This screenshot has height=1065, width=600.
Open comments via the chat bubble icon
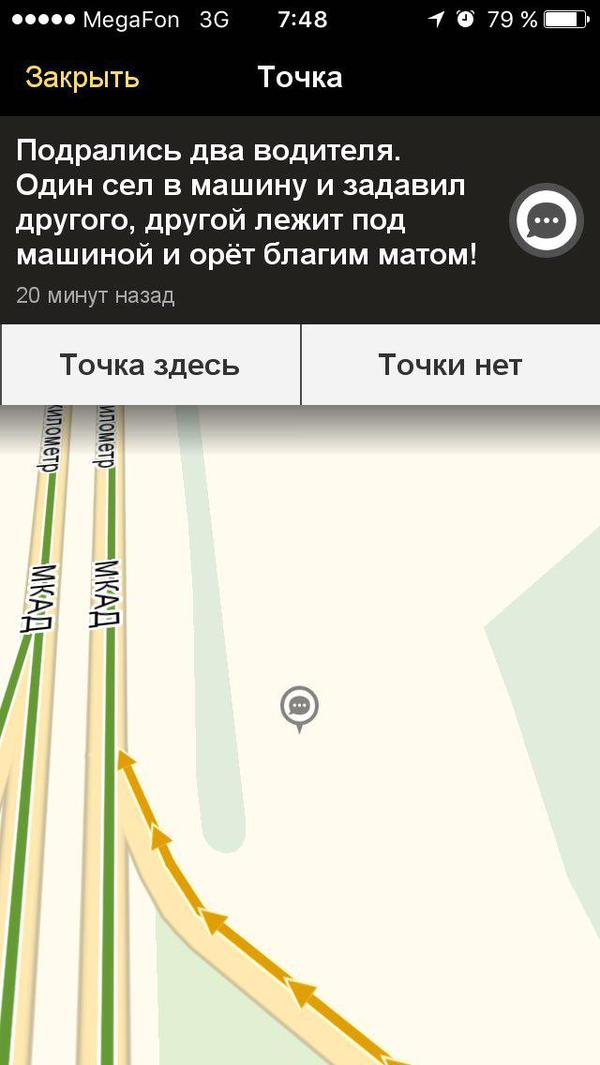coord(546,220)
